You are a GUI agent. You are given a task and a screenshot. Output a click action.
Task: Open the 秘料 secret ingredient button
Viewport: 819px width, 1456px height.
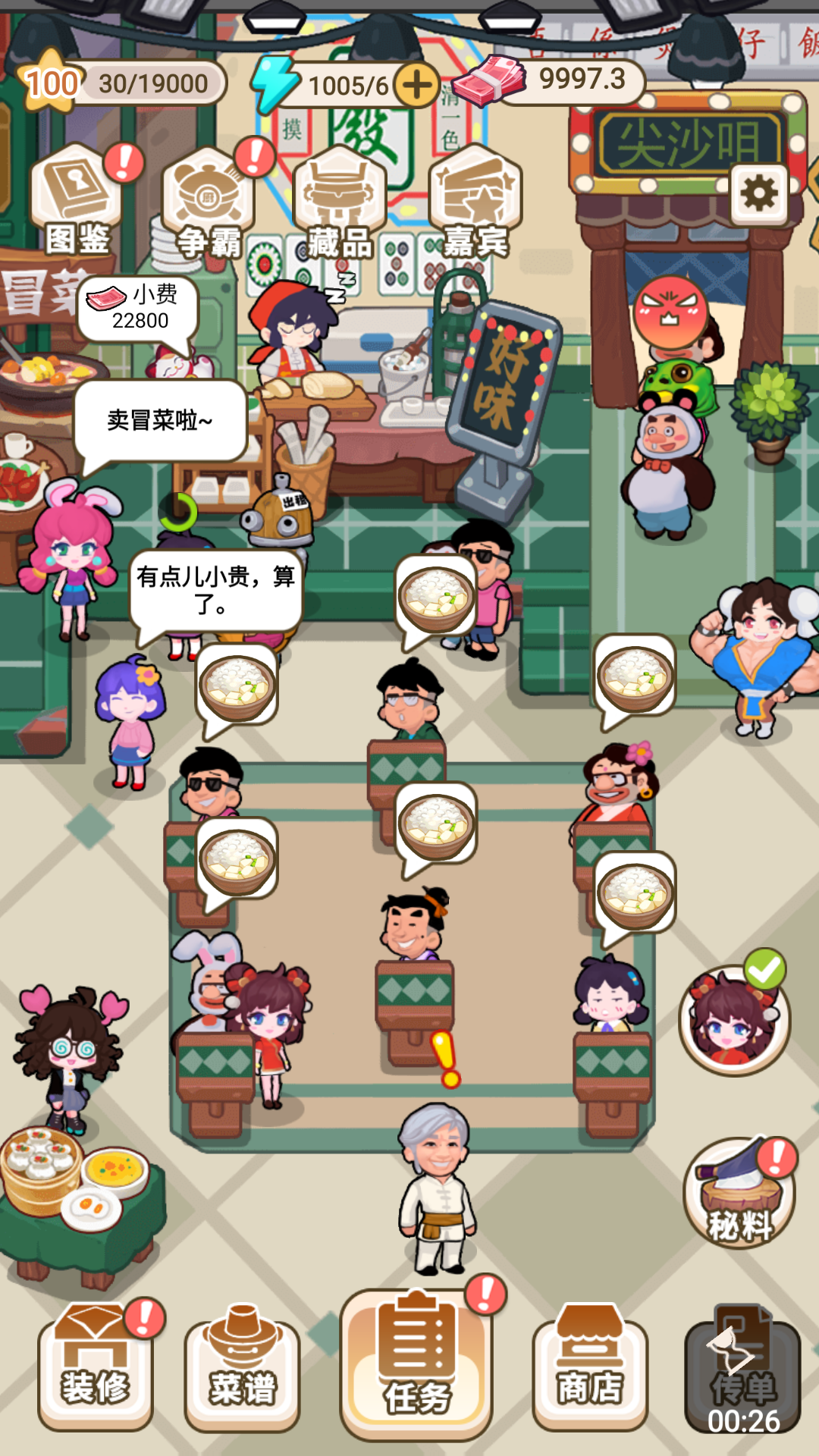point(740,1194)
